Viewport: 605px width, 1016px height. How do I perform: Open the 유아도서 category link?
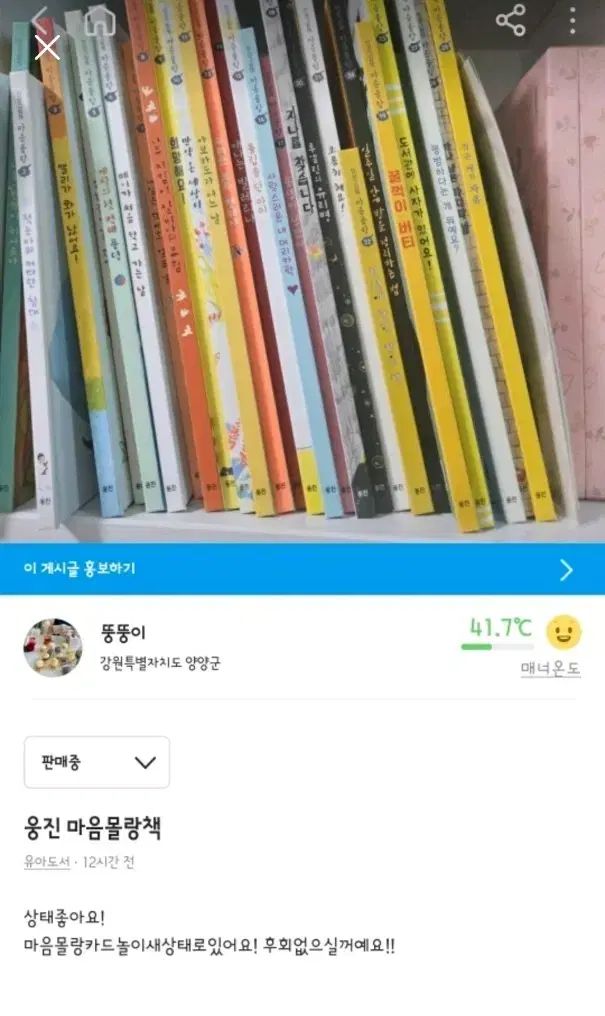[x=46, y=862]
